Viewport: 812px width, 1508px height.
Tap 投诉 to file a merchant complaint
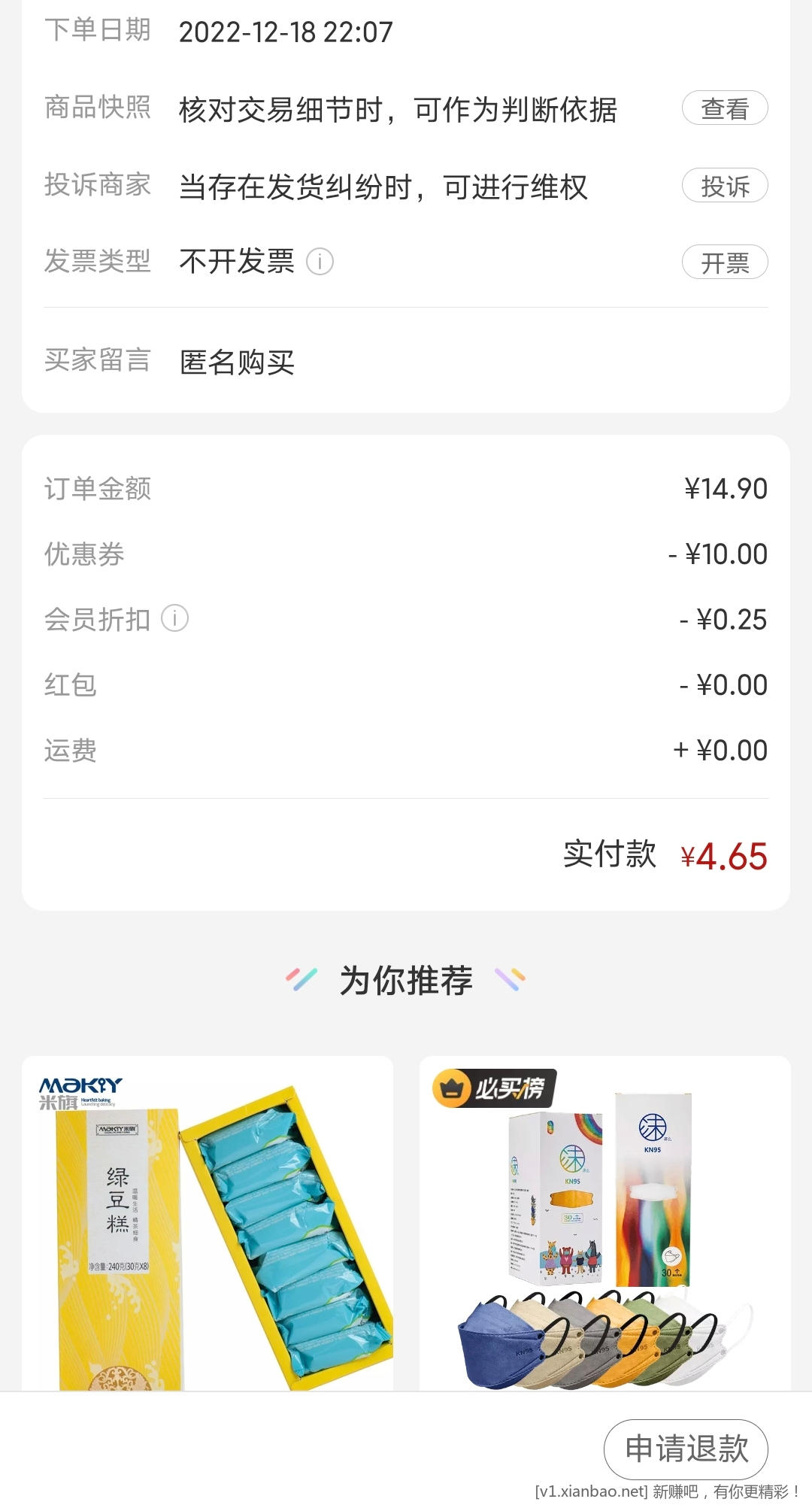tap(724, 186)
